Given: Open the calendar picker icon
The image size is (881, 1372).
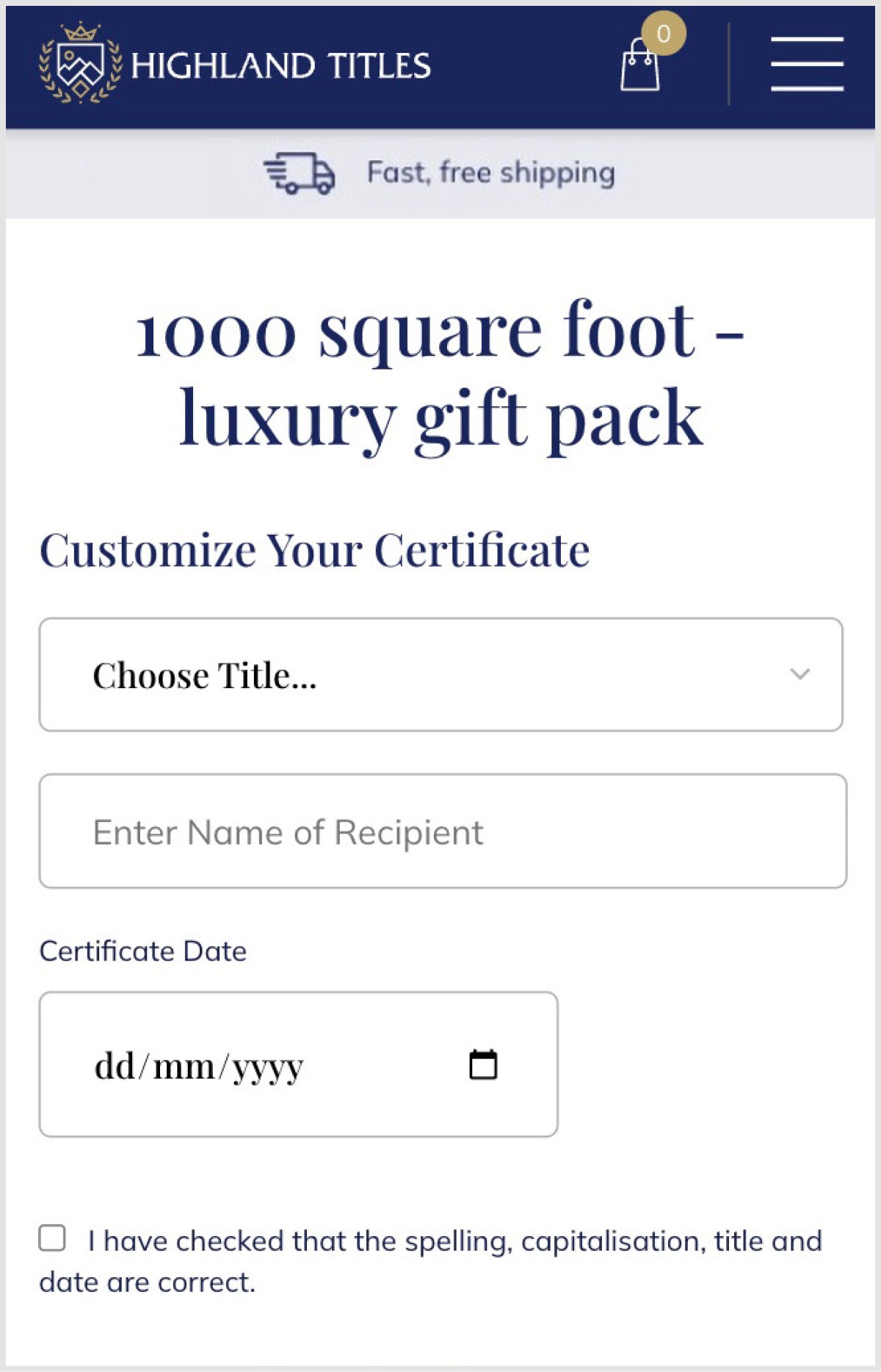Looking at the screenshot, I should (482, 1064).
